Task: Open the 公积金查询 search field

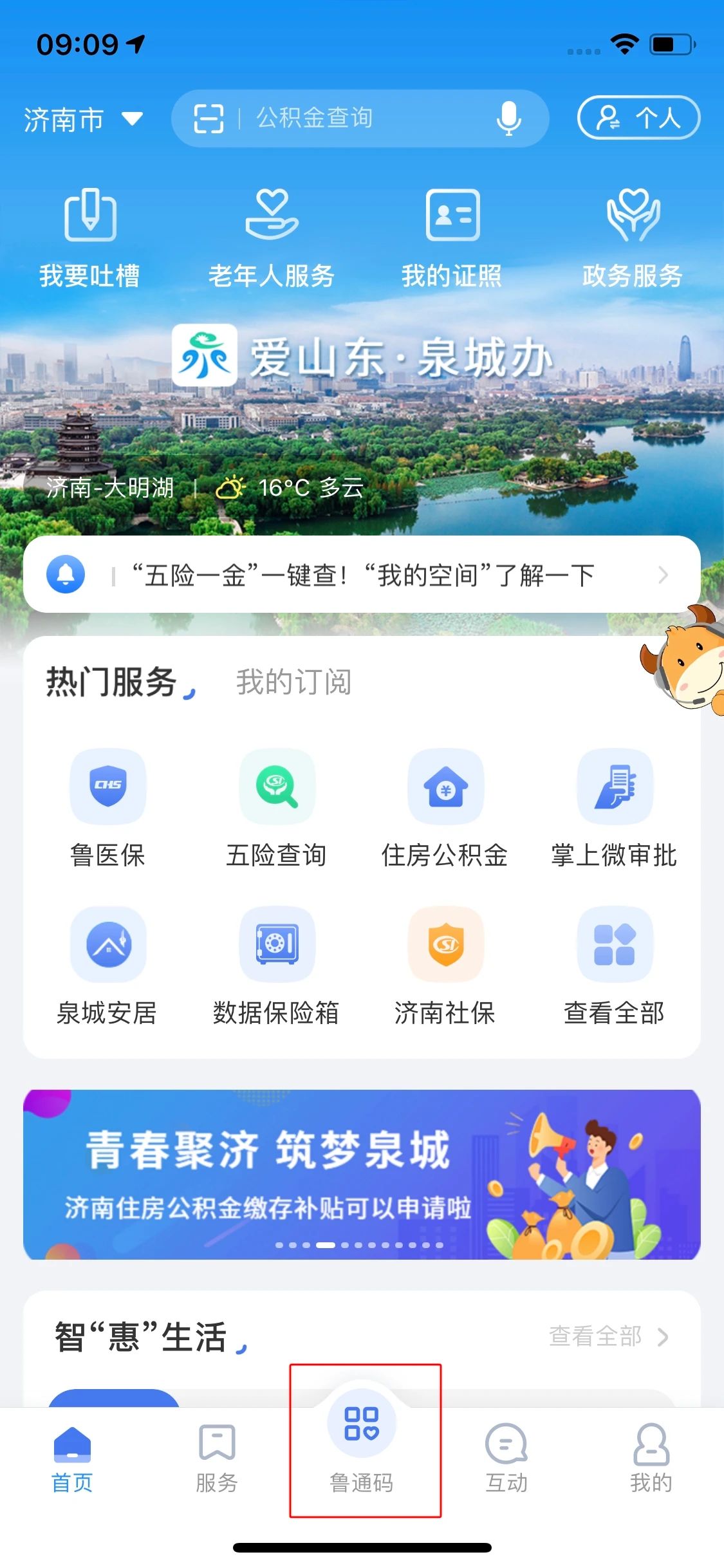Action: coord(360,118)
